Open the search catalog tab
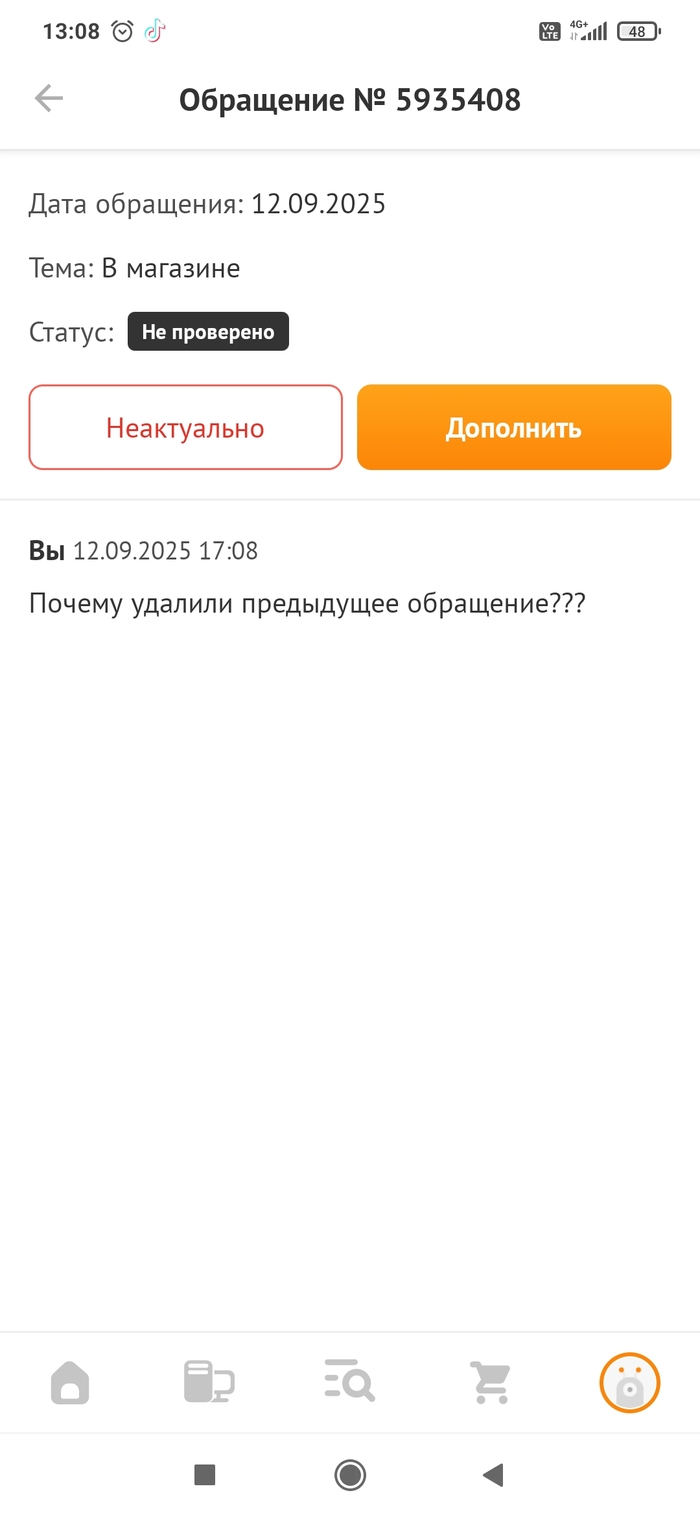Image resolution: width=700 pixels, height=1517 pixels. (349, 1384)
